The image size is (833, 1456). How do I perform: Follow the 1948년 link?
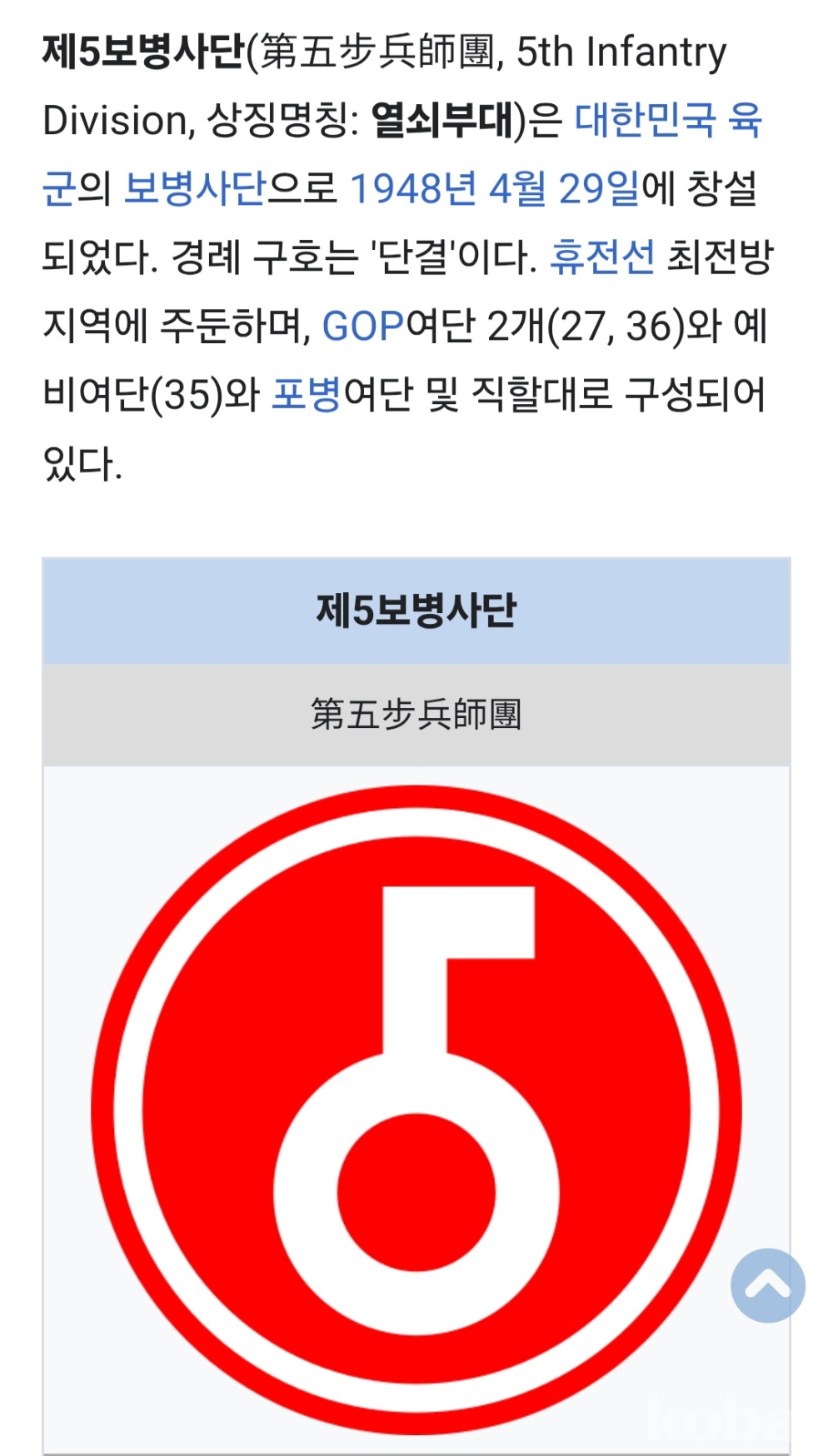(x=412, y=189)
